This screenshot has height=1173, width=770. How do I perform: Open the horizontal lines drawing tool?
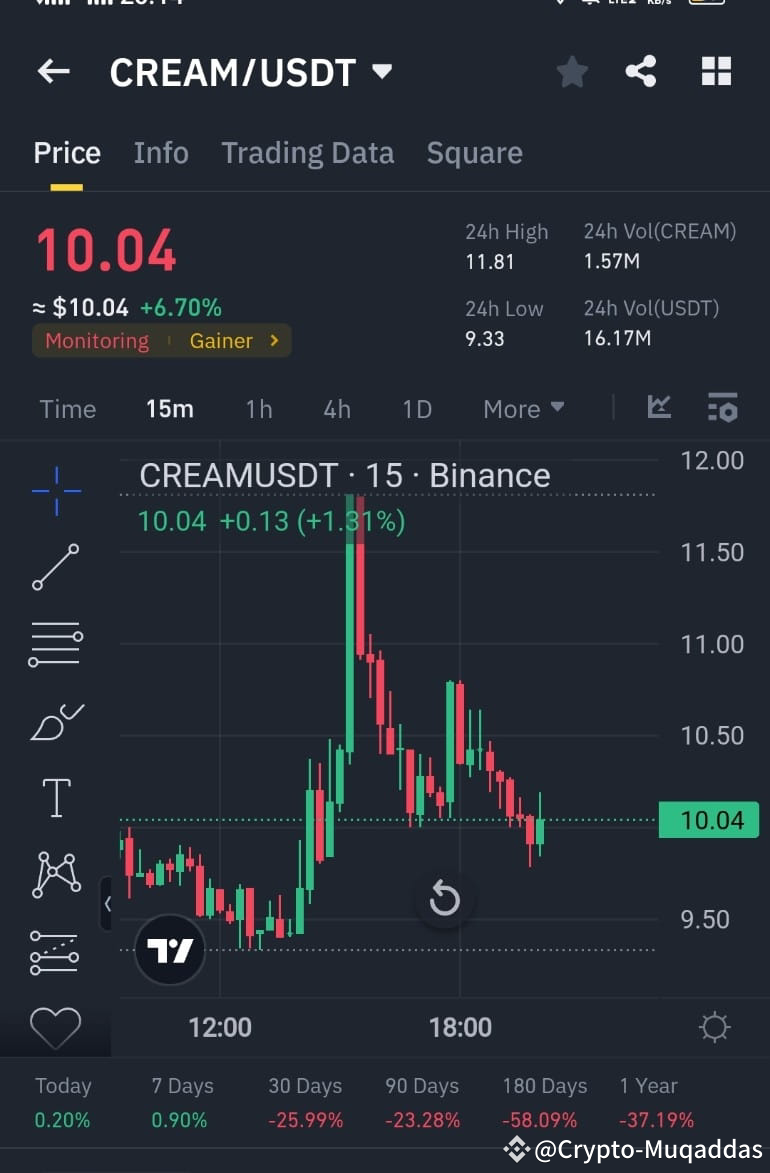click(x=55, y=644)
